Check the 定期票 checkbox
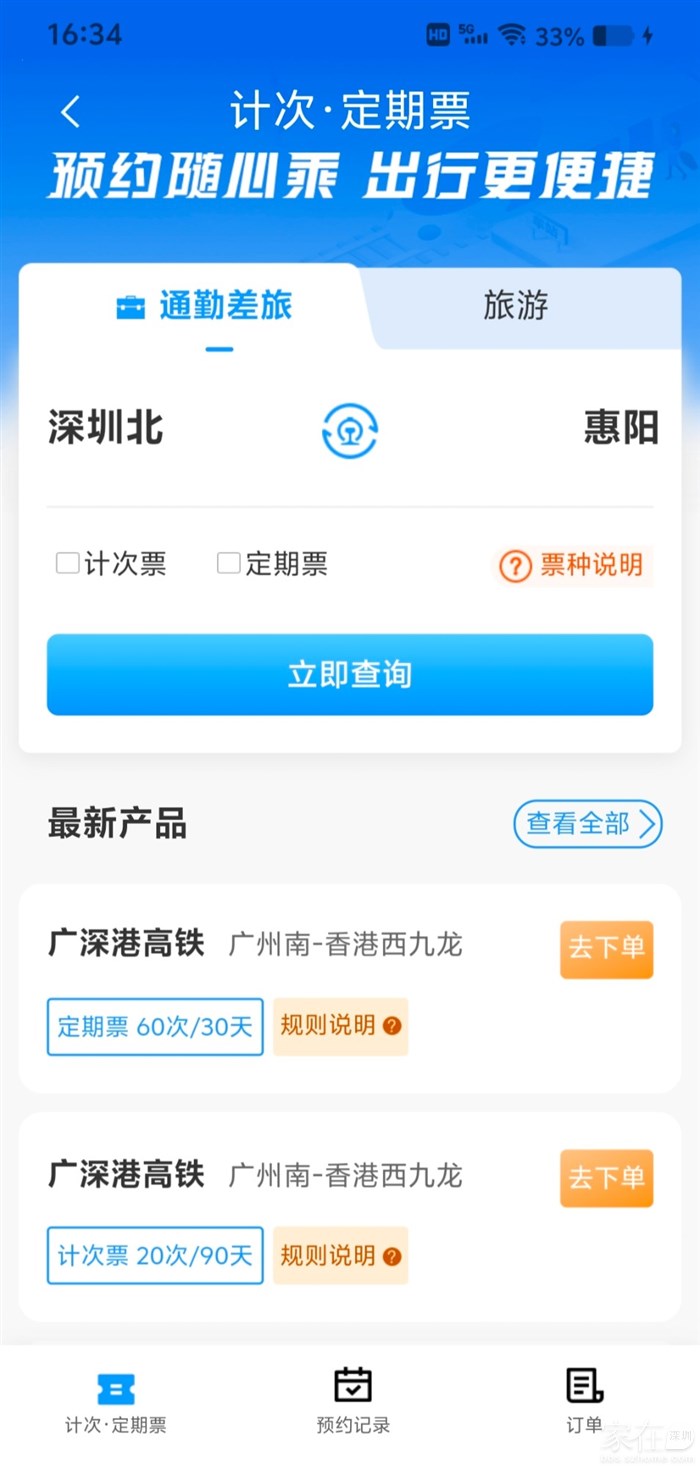Image resolution: width=700 pixels, height=1466 pixels. coord(229,564)
